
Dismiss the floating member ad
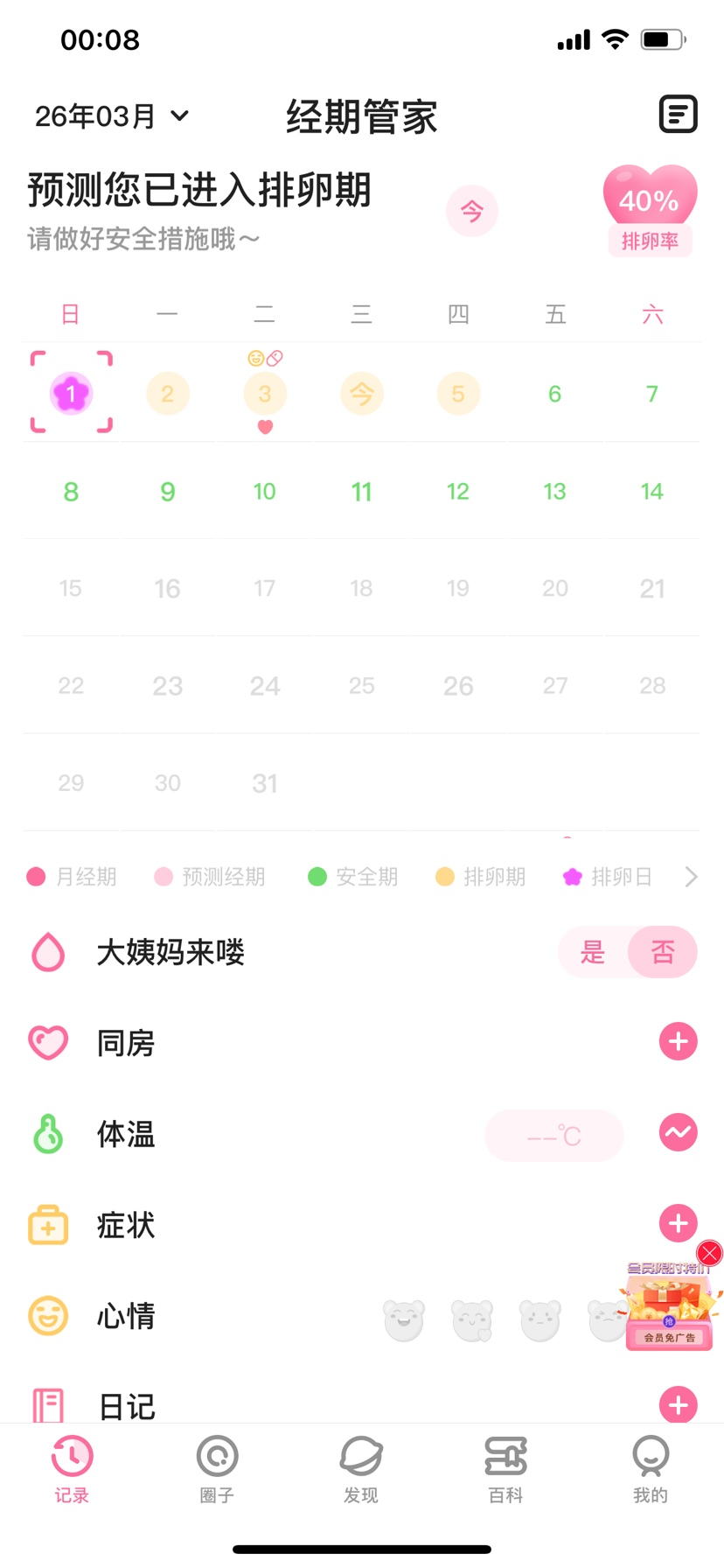(709, 1254)
